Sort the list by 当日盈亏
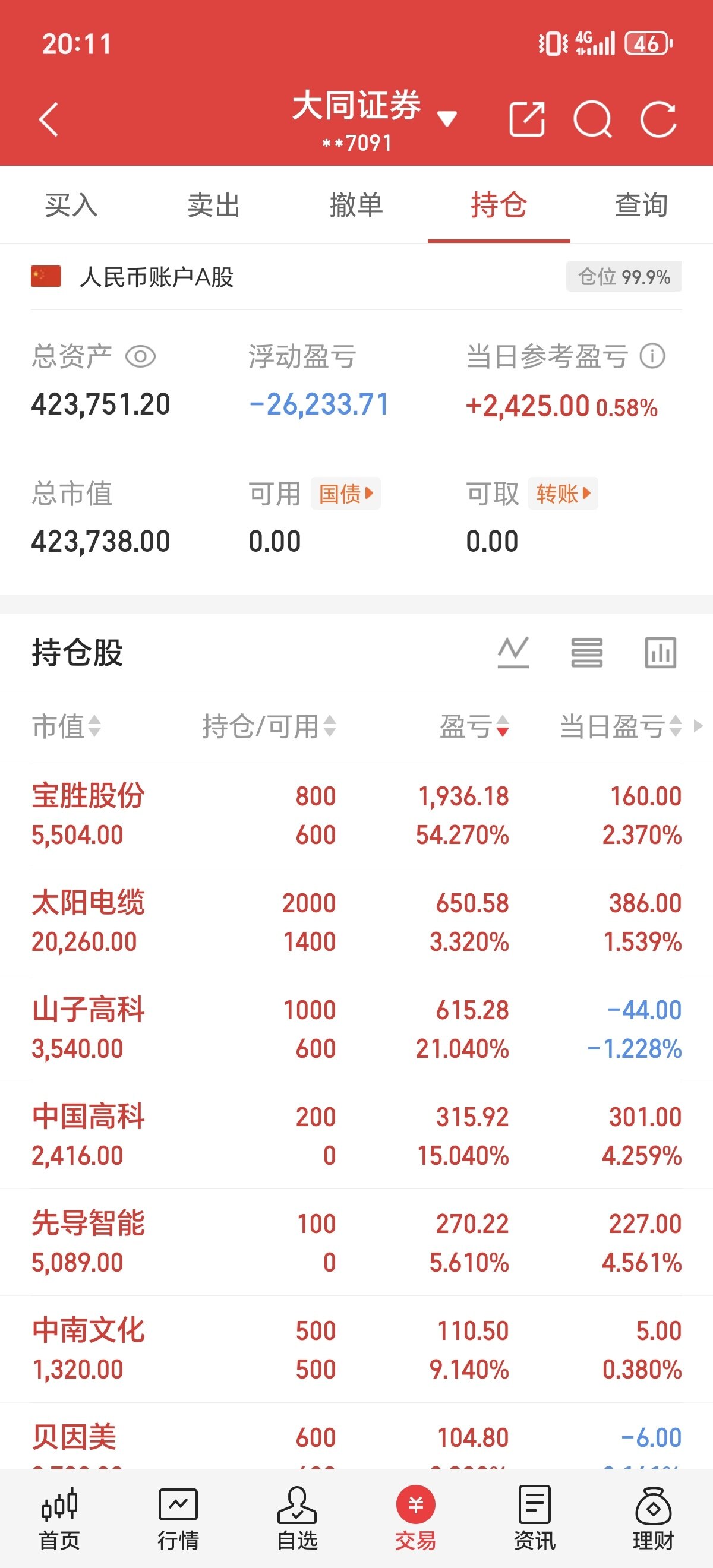 [x=620, y=726]
